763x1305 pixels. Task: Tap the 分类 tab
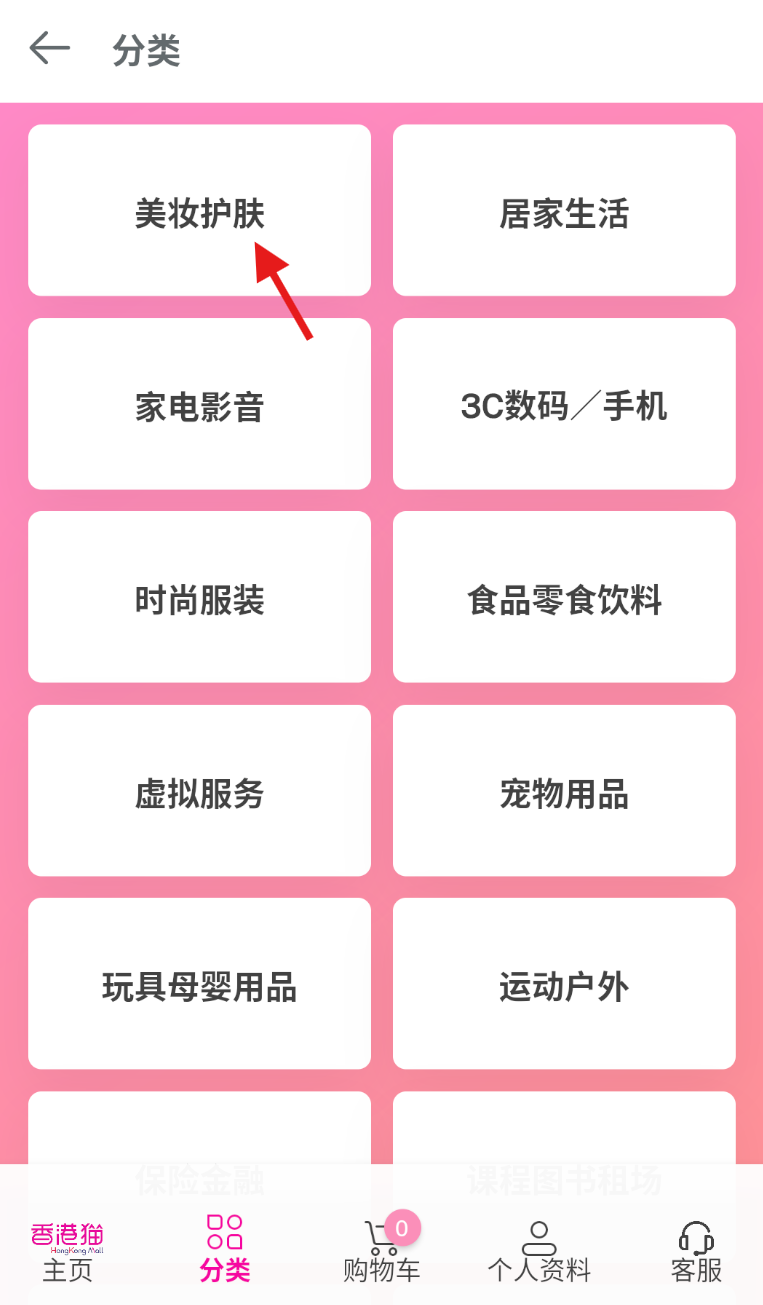[x=225, y=1250]
